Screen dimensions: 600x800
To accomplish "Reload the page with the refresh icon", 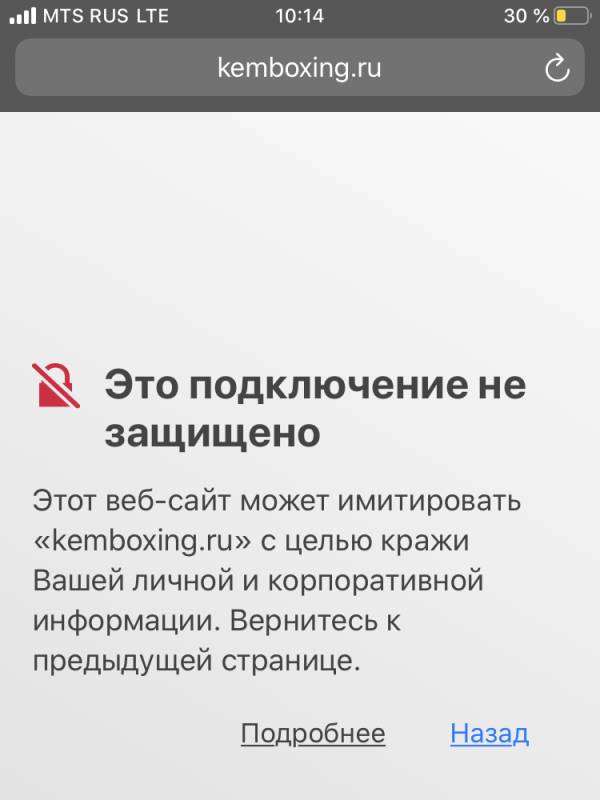I will [x=556, y=68].
